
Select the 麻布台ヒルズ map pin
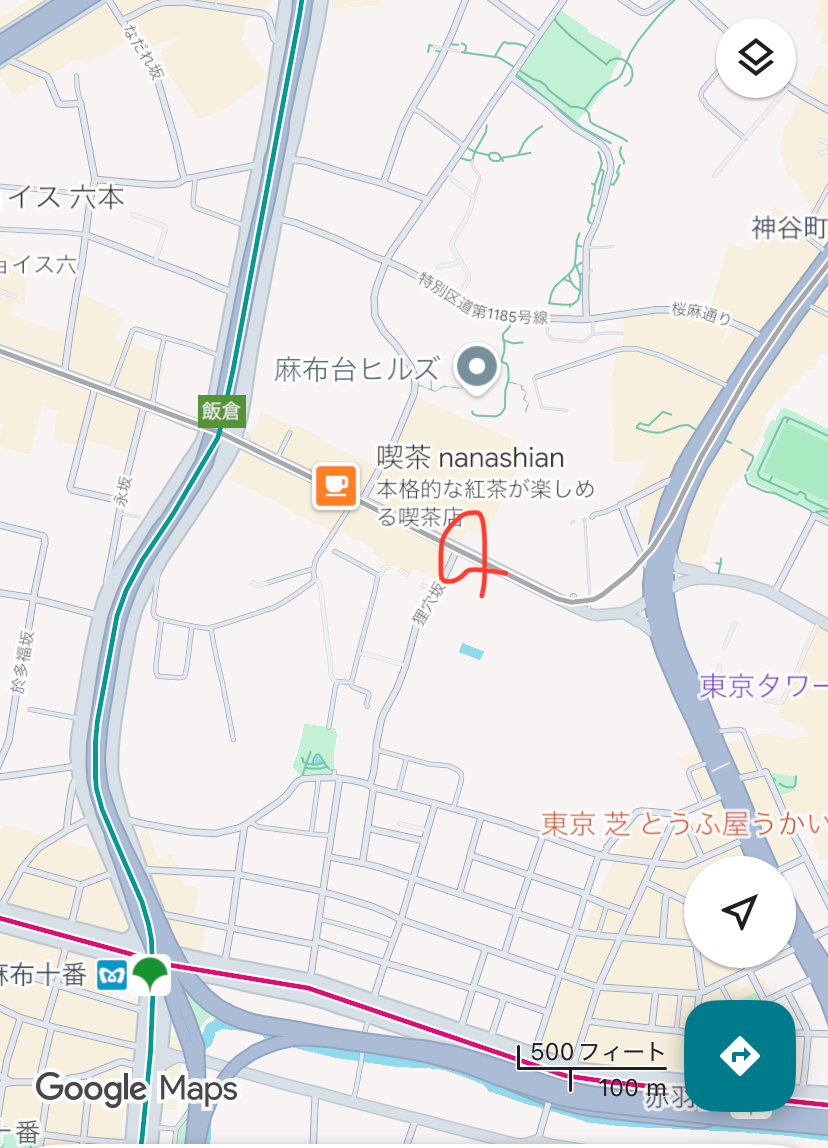[477, 368]
